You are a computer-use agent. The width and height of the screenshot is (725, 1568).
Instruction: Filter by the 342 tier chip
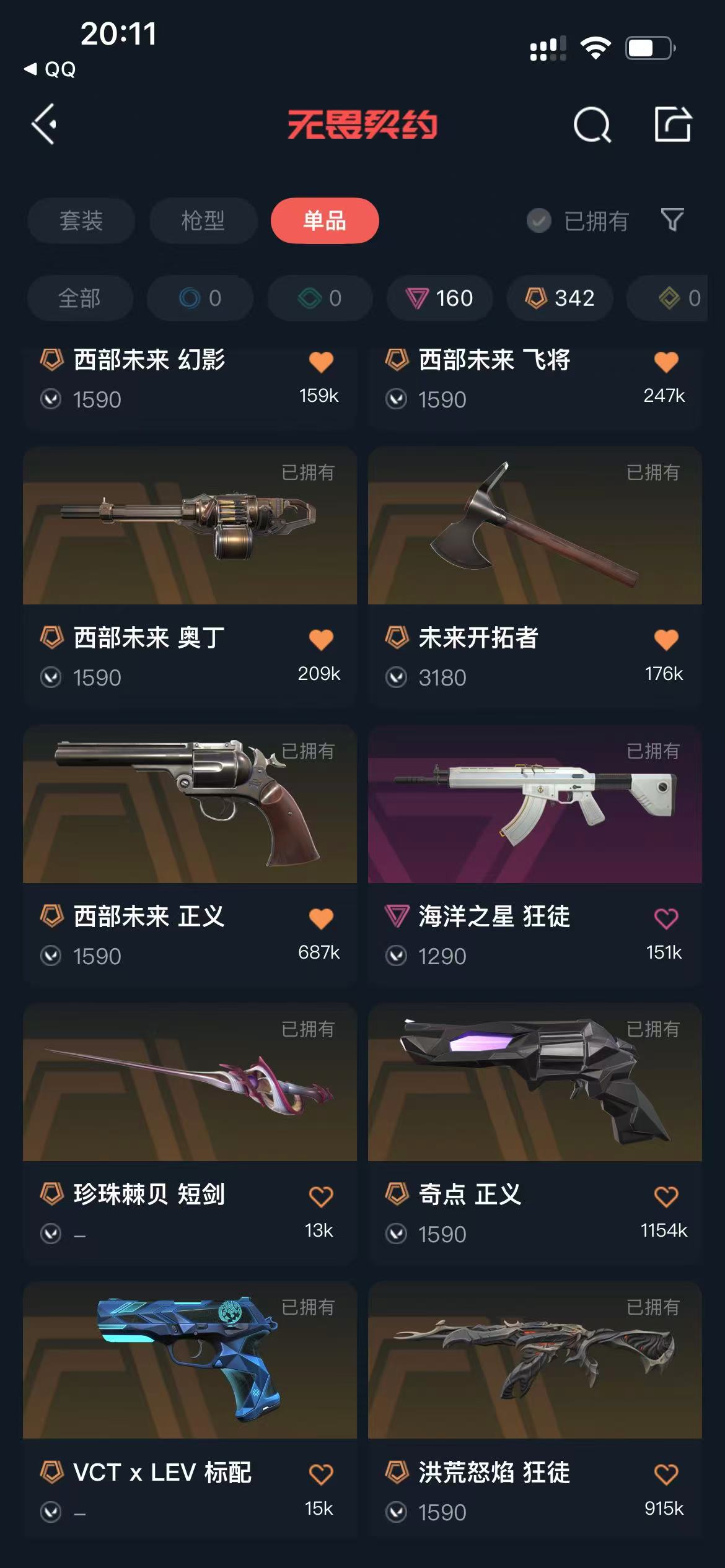point(560,298)
